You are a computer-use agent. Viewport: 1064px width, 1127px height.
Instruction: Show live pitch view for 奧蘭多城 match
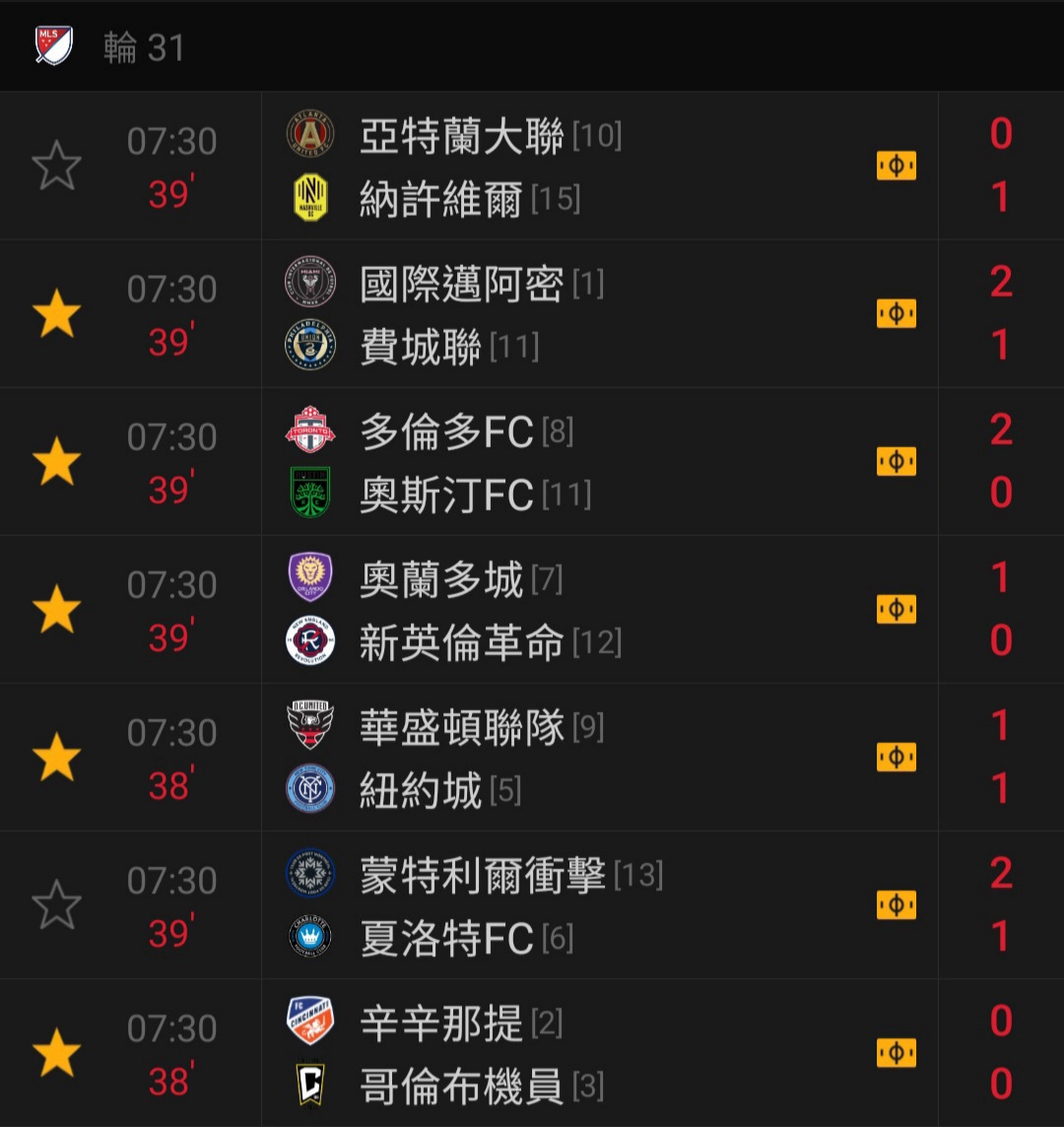tap(896, 609)
